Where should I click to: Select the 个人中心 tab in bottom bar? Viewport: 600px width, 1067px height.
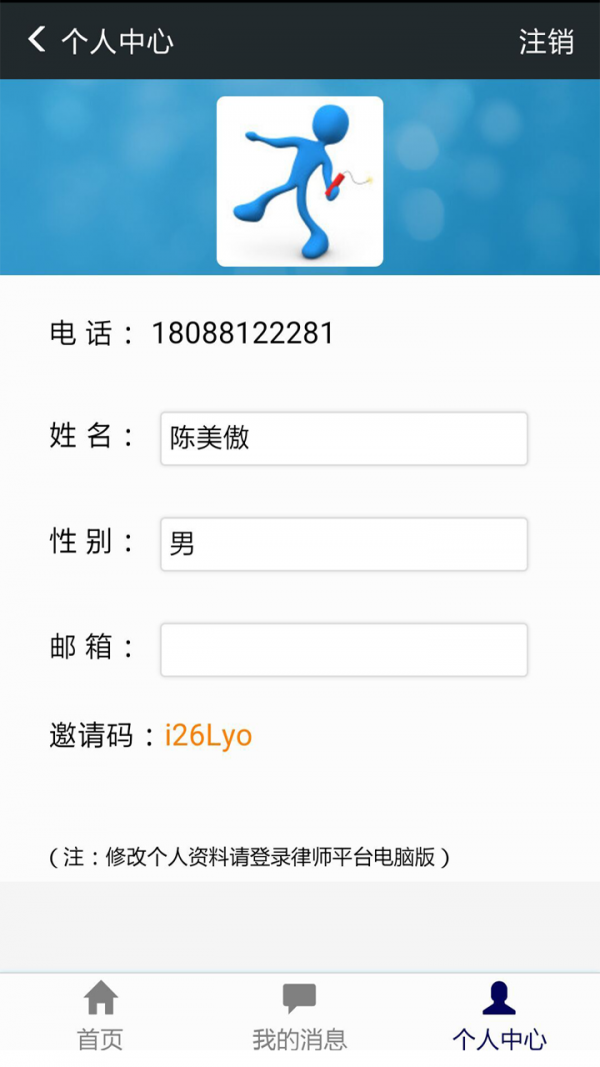tap(499, 1014)
